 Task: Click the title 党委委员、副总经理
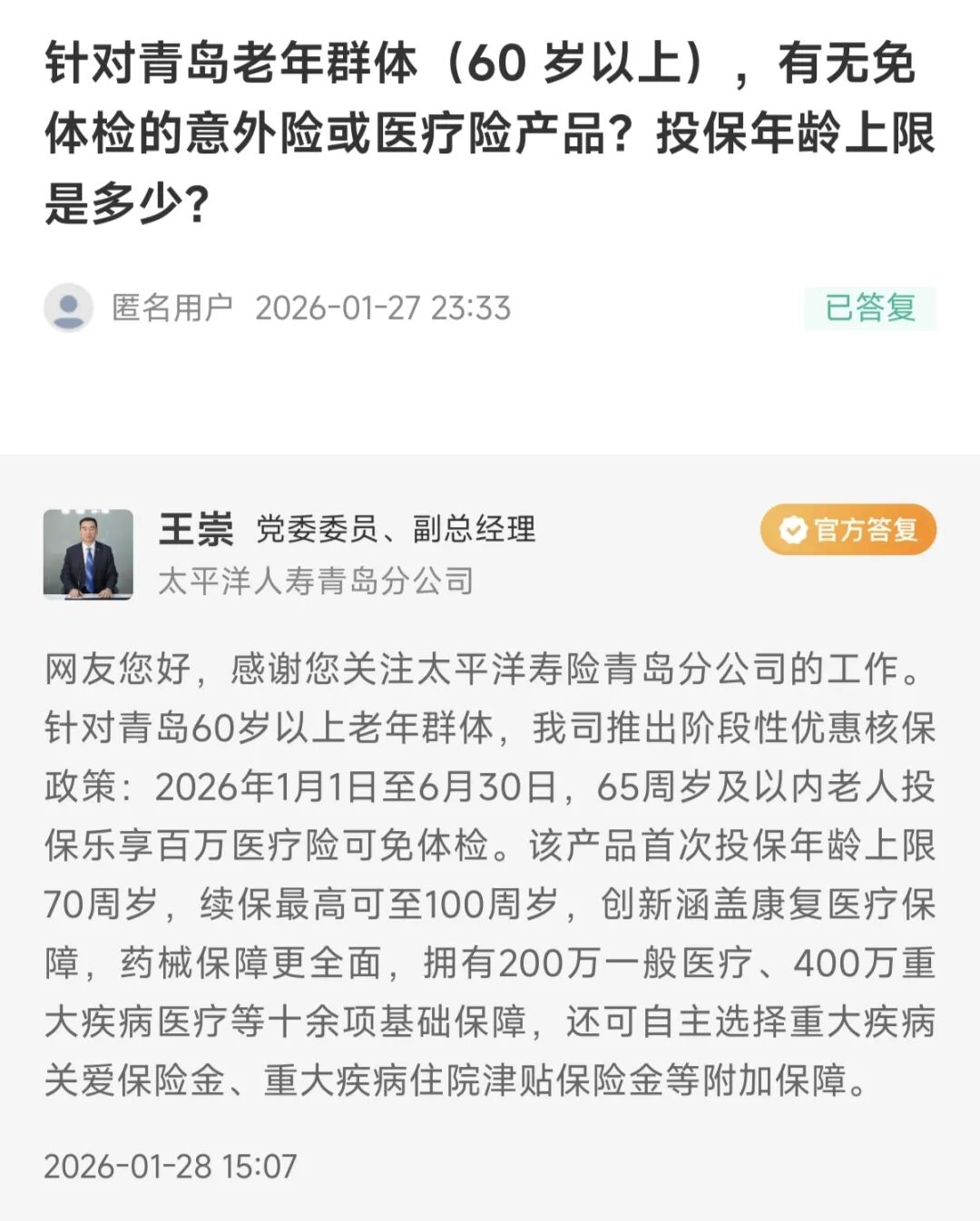[395, 532]
